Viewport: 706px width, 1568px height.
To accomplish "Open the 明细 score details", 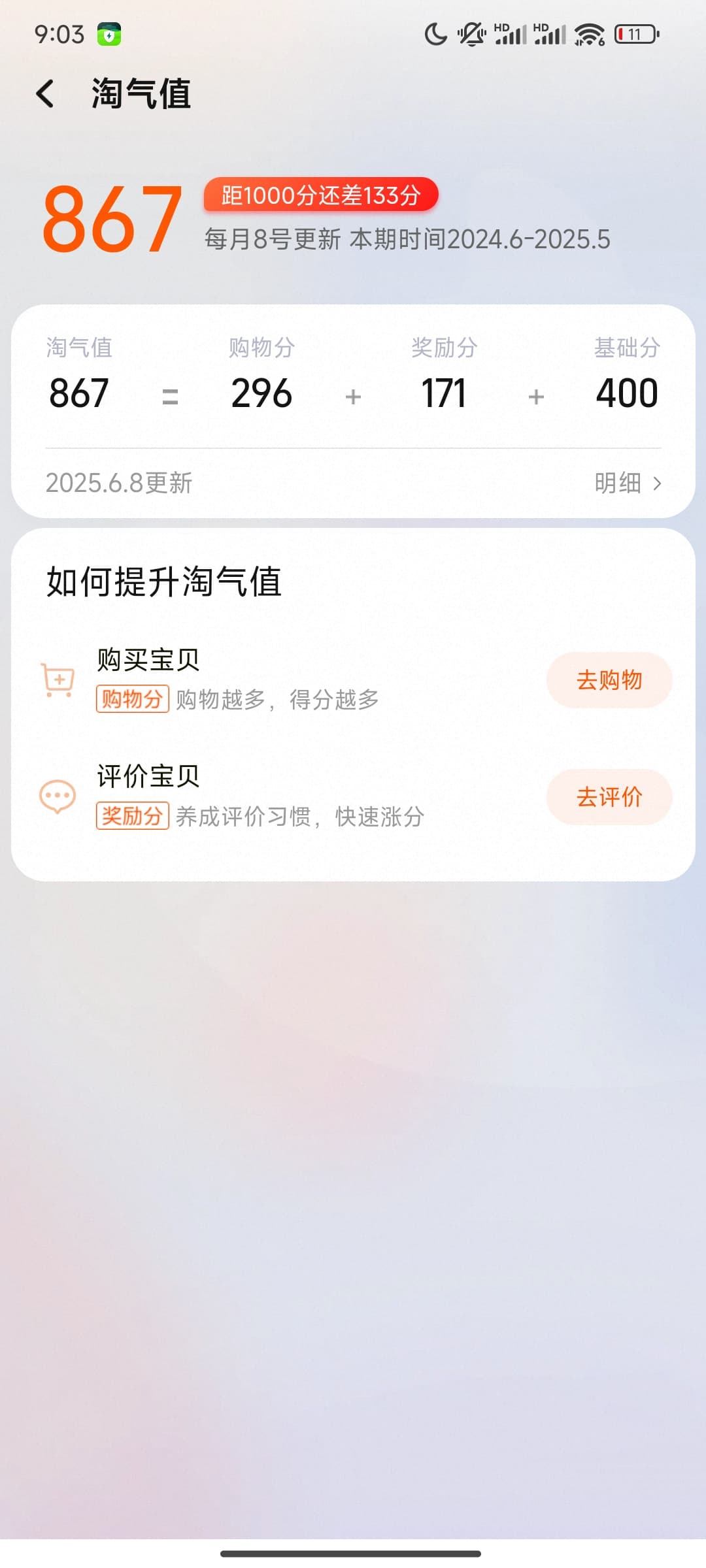I will pyautogui.click(x=628, y=483).
